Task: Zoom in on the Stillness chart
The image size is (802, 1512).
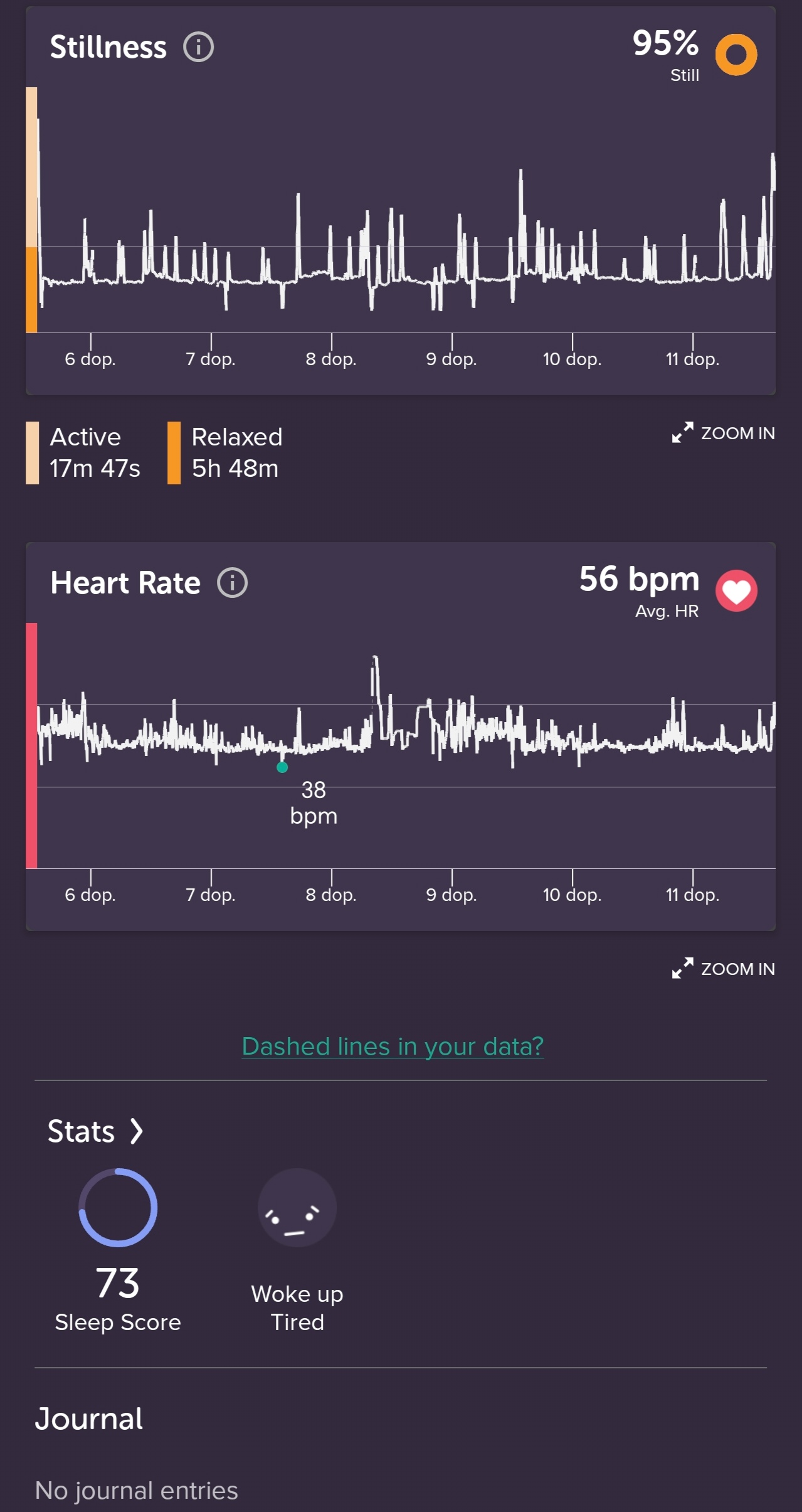Action: click(723, 433)
